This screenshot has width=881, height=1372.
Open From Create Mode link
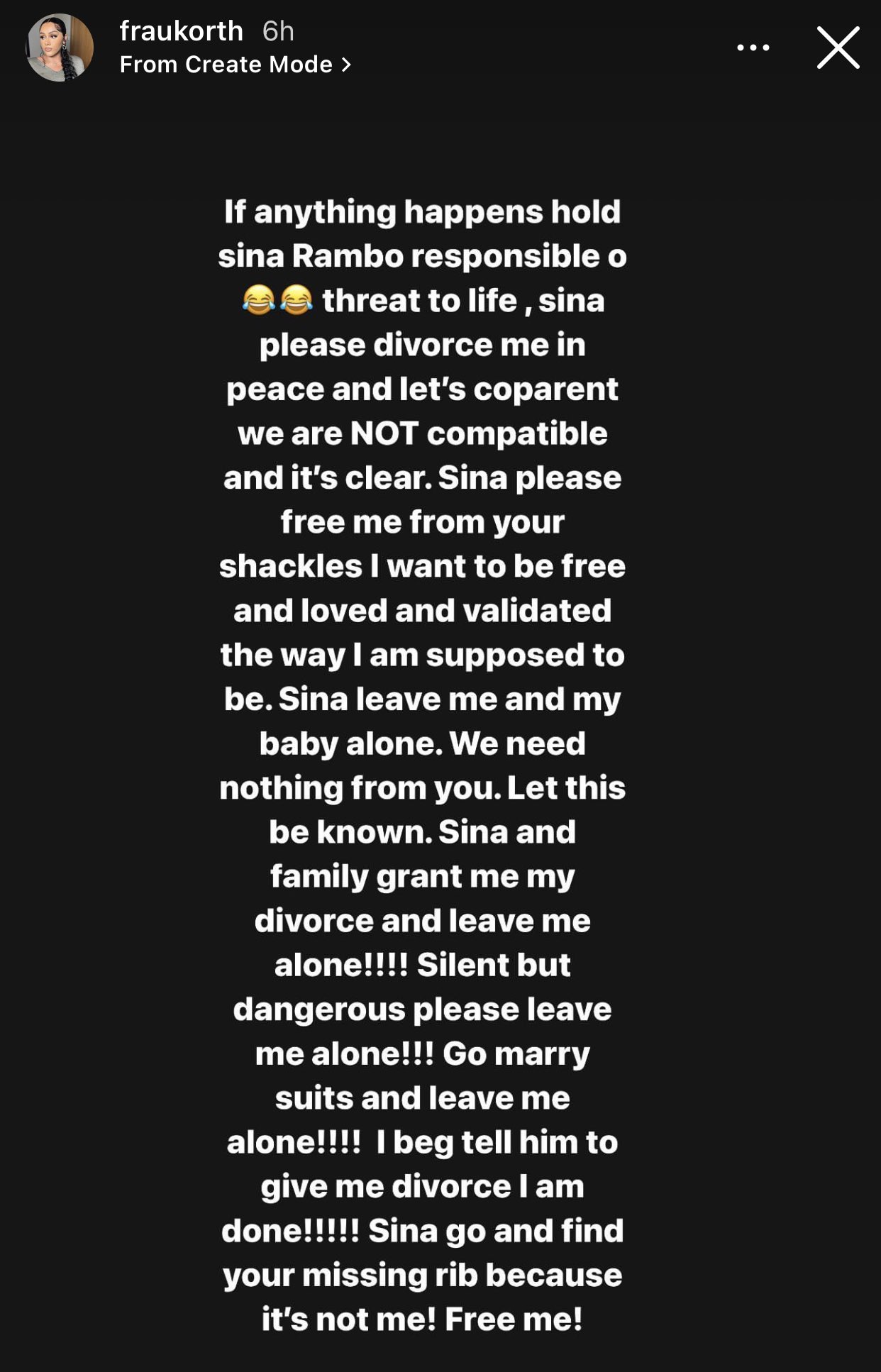tap(235, 65)
